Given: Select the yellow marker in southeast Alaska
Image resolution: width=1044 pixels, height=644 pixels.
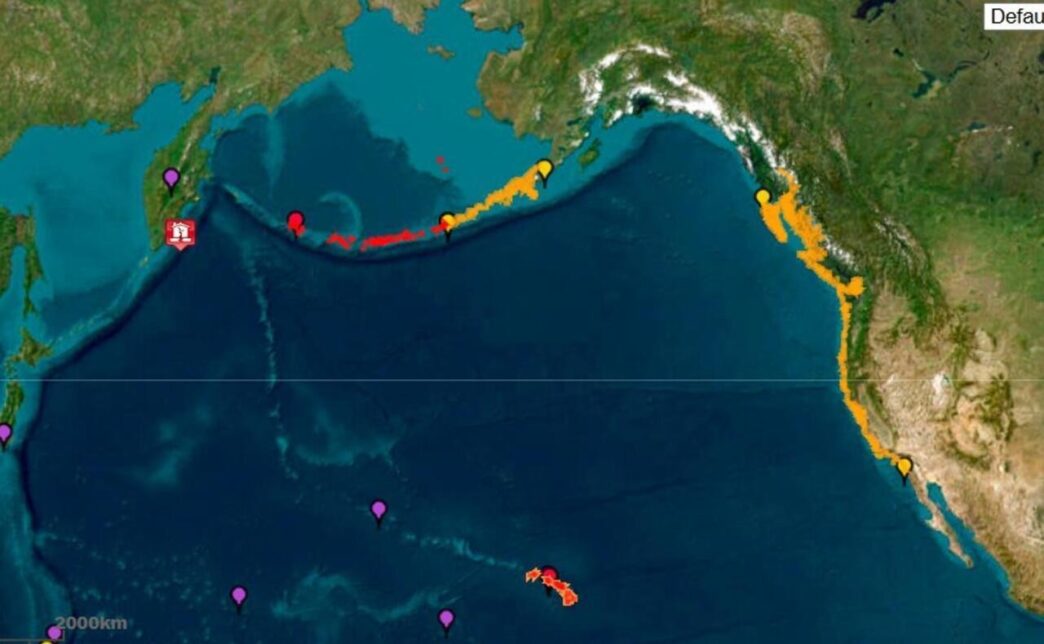Looking at the screenshot, I should click(763, 197).
